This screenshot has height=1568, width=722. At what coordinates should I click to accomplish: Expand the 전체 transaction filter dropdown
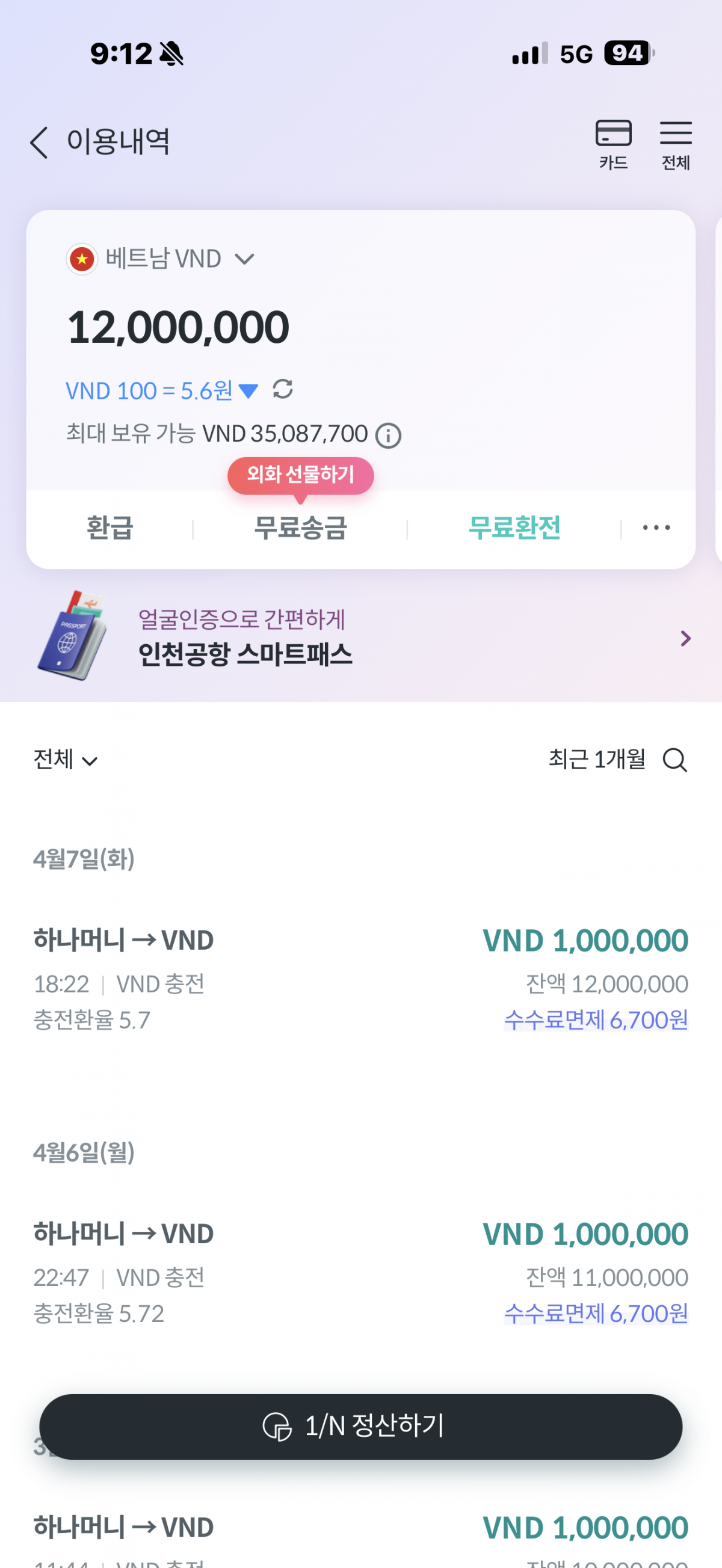65,760
